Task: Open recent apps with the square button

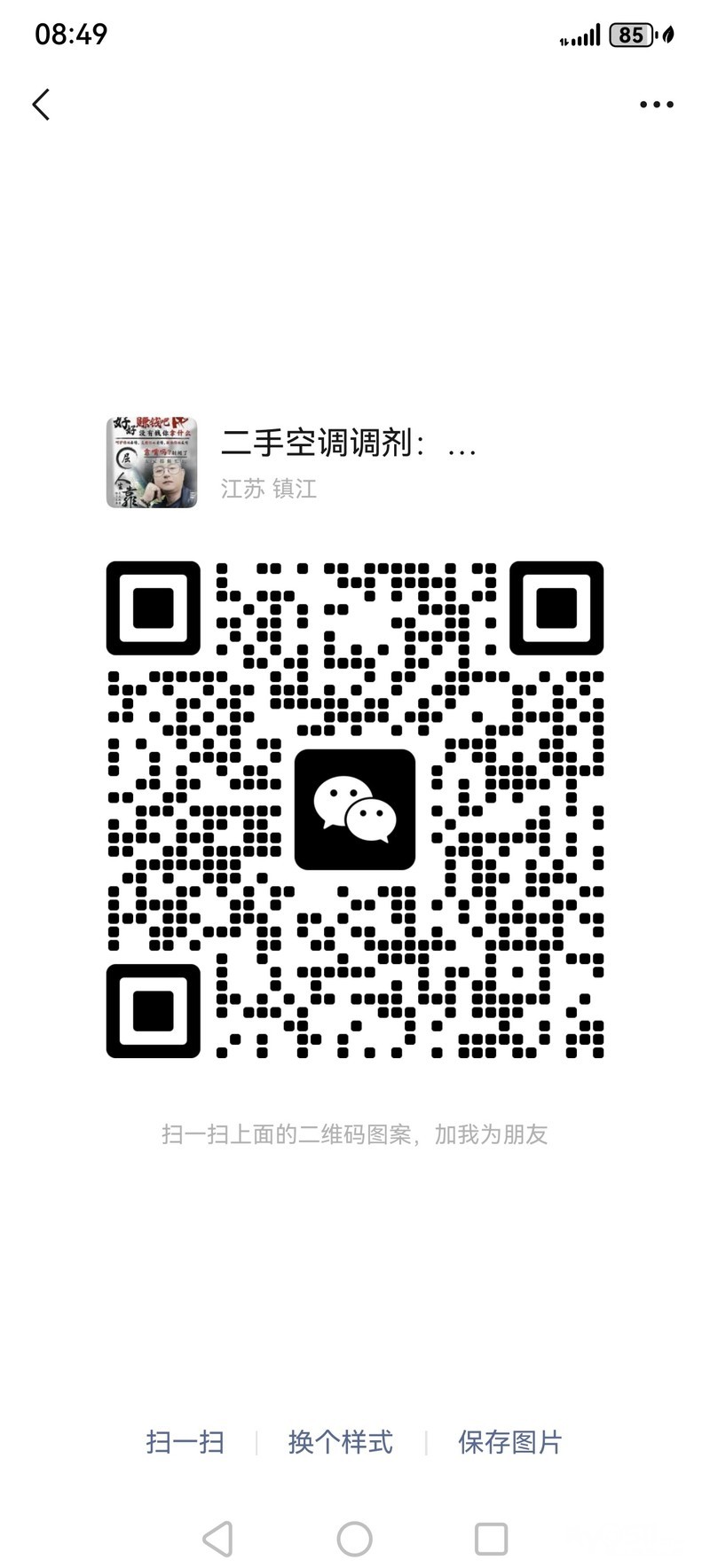Action: 491,1539
